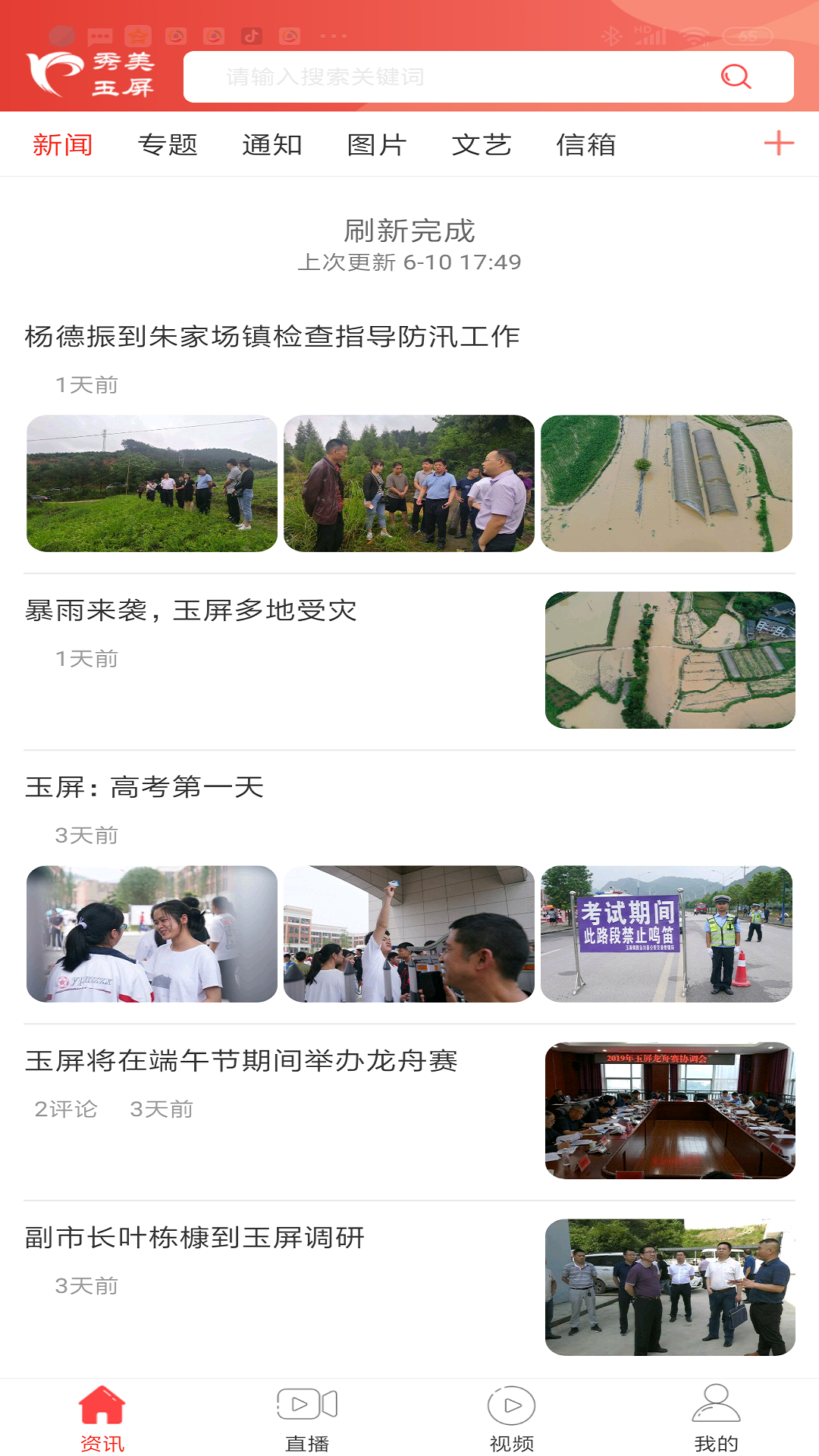The height and width of the screenshot is (1456, 819).
Task: Select the 新闻 tab
Action: click(63, 144)
